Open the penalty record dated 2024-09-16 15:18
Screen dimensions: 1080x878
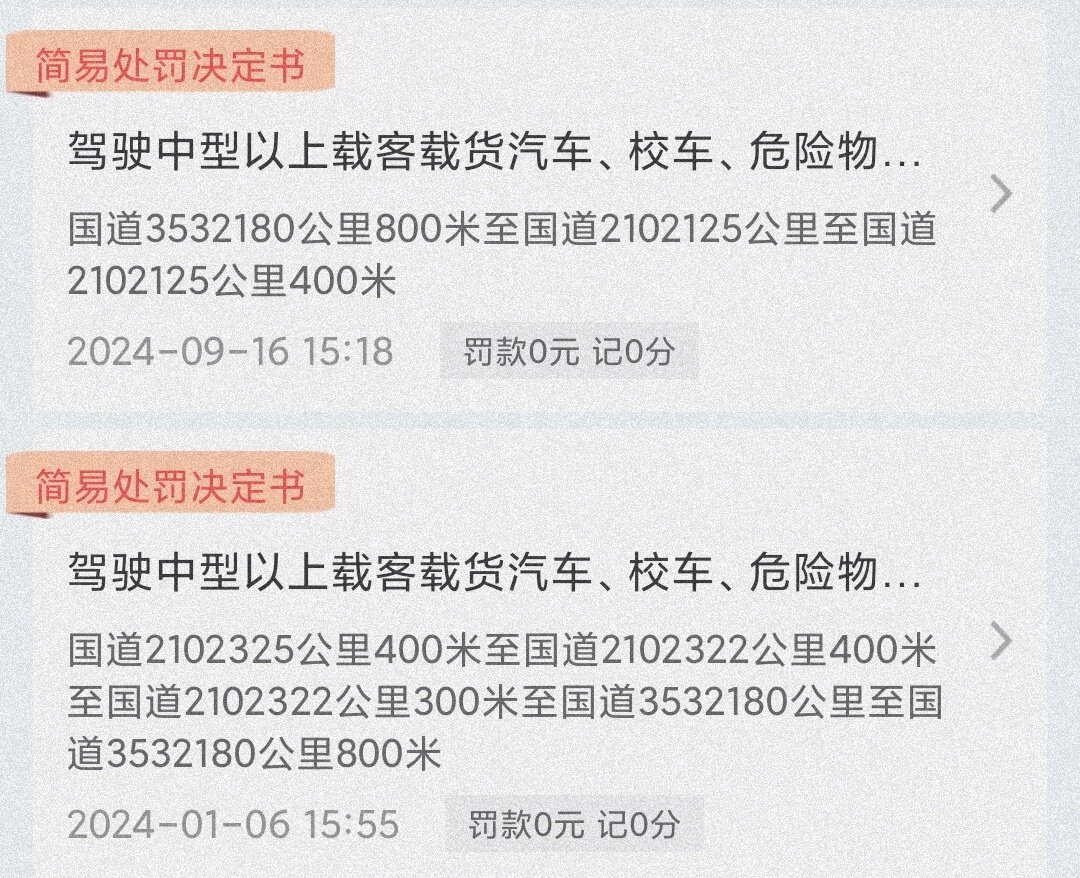[1000, 195]
